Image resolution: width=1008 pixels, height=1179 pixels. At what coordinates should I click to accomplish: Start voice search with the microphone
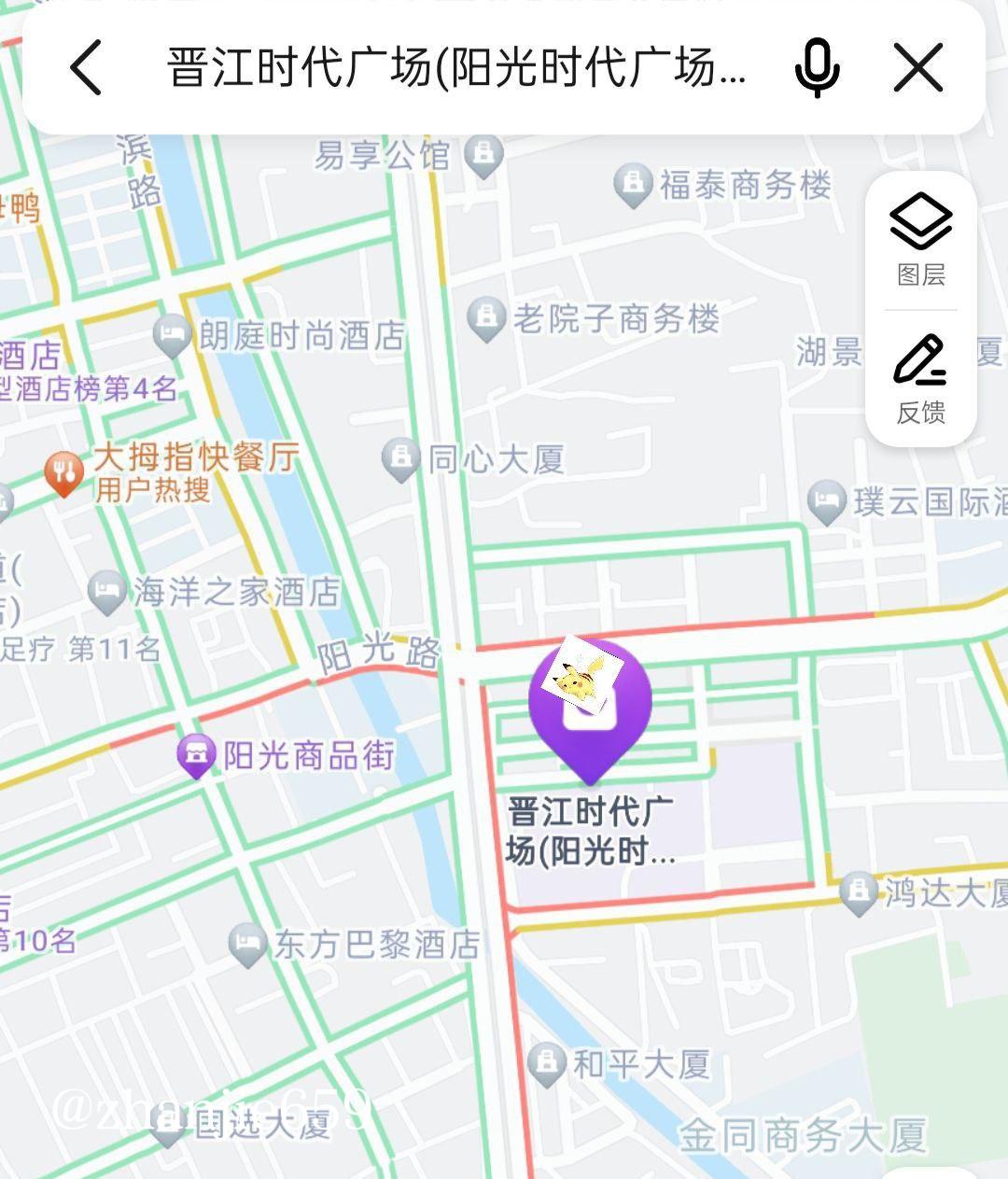pos(817,68)
